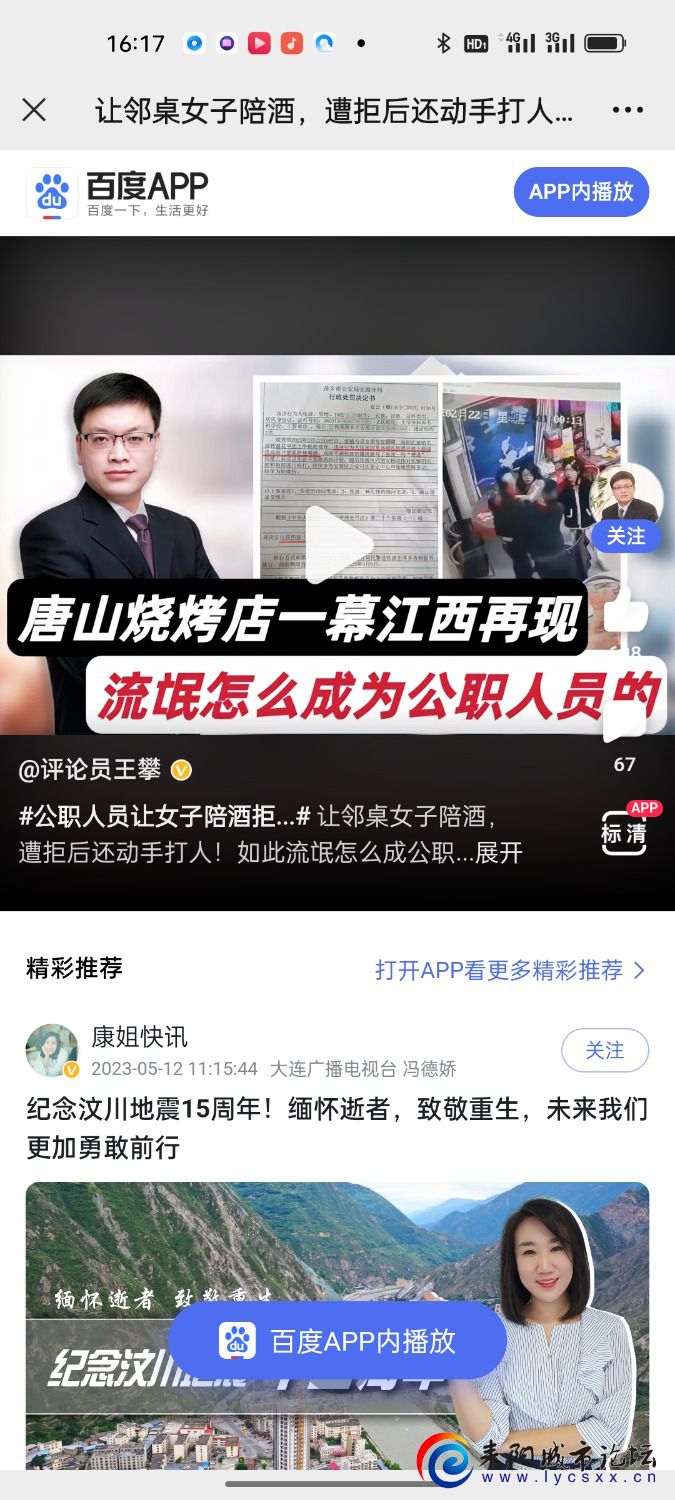Follow 评论员王攀 via 关注 under his avatar
This screenshot has height=1500, width=675.
[x=626, y=536]
